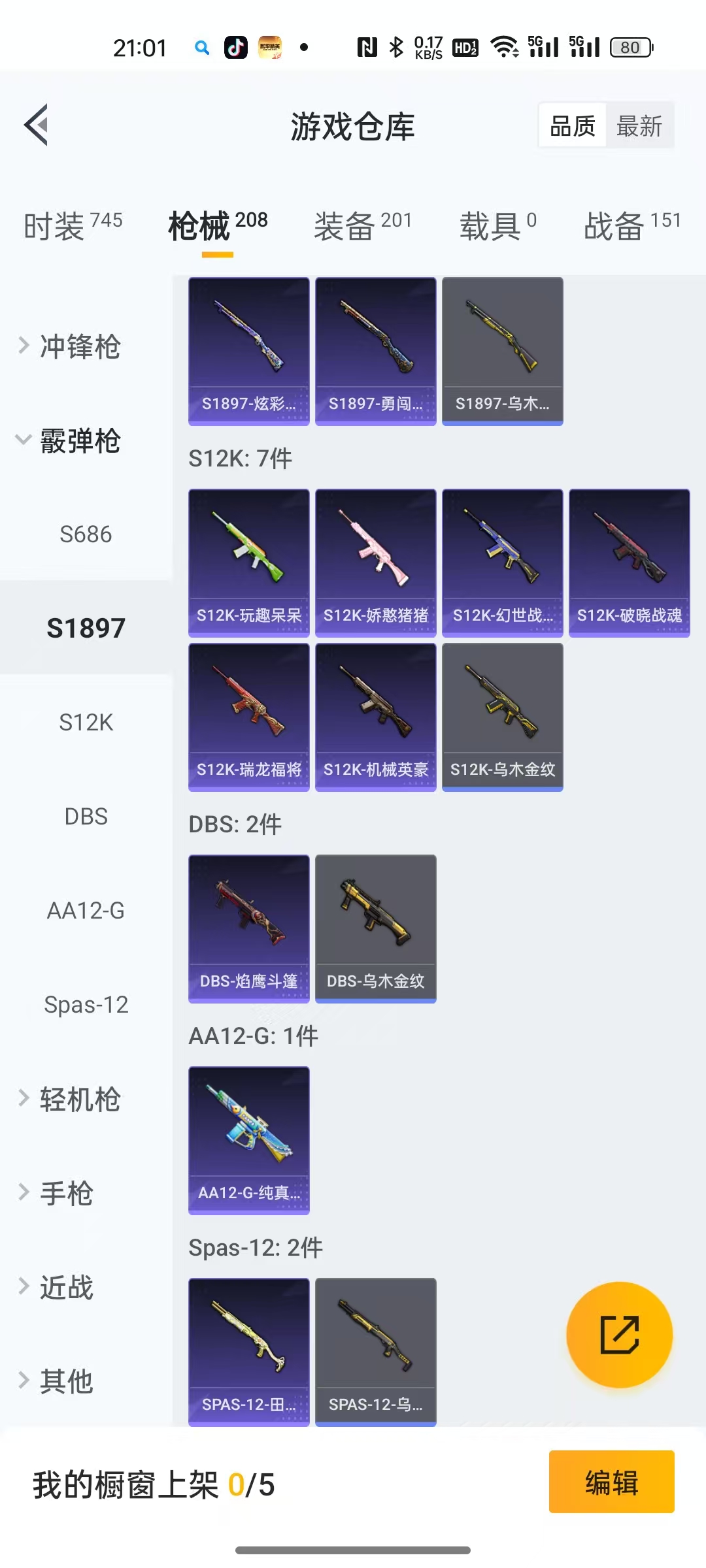The height and width of the screenshot is (1568, 706).
Task: Jump to the DBS subcategory
Action: pyautogui.click(x=86, y=817)
